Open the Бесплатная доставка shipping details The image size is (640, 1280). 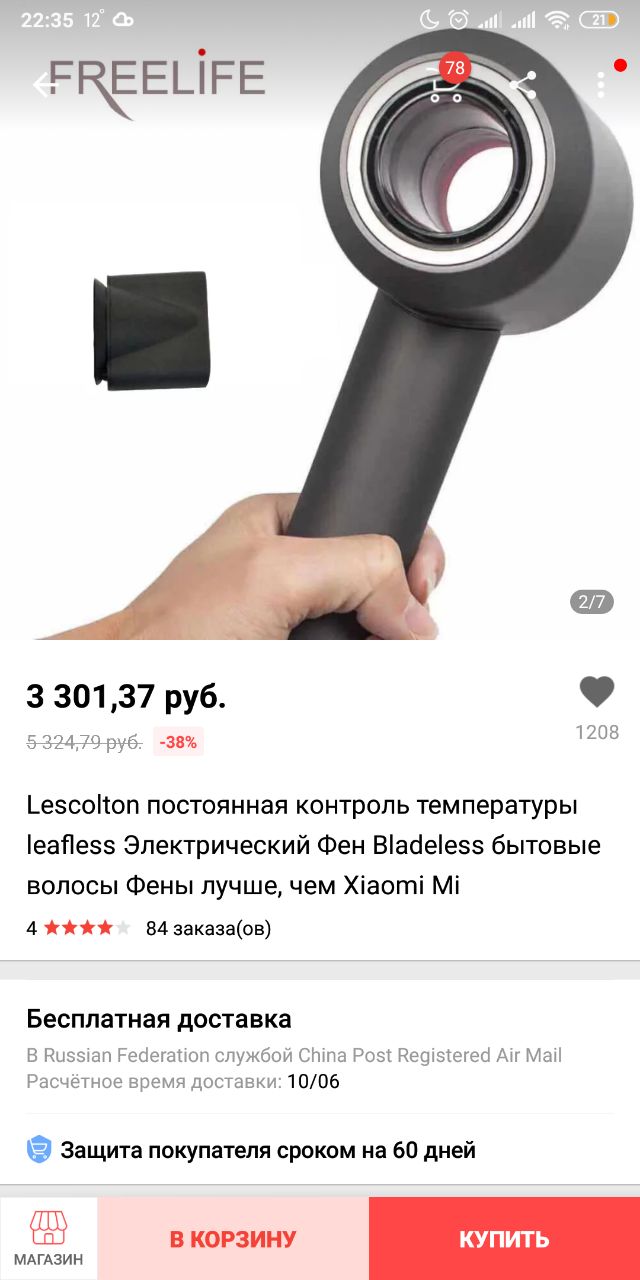pyautogui.click(x=320, y=1049)
